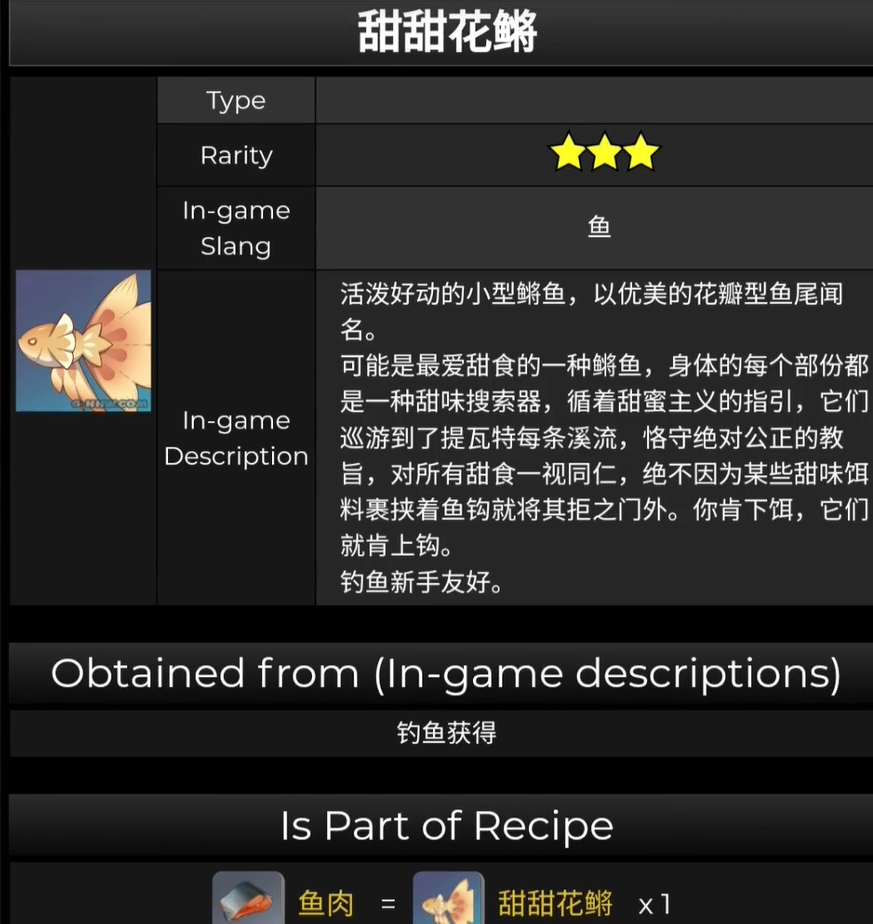873x924 pixels.
Task: Tap the 甜甜花鳉 icon in recipe row
Action: tap(448, 900)
